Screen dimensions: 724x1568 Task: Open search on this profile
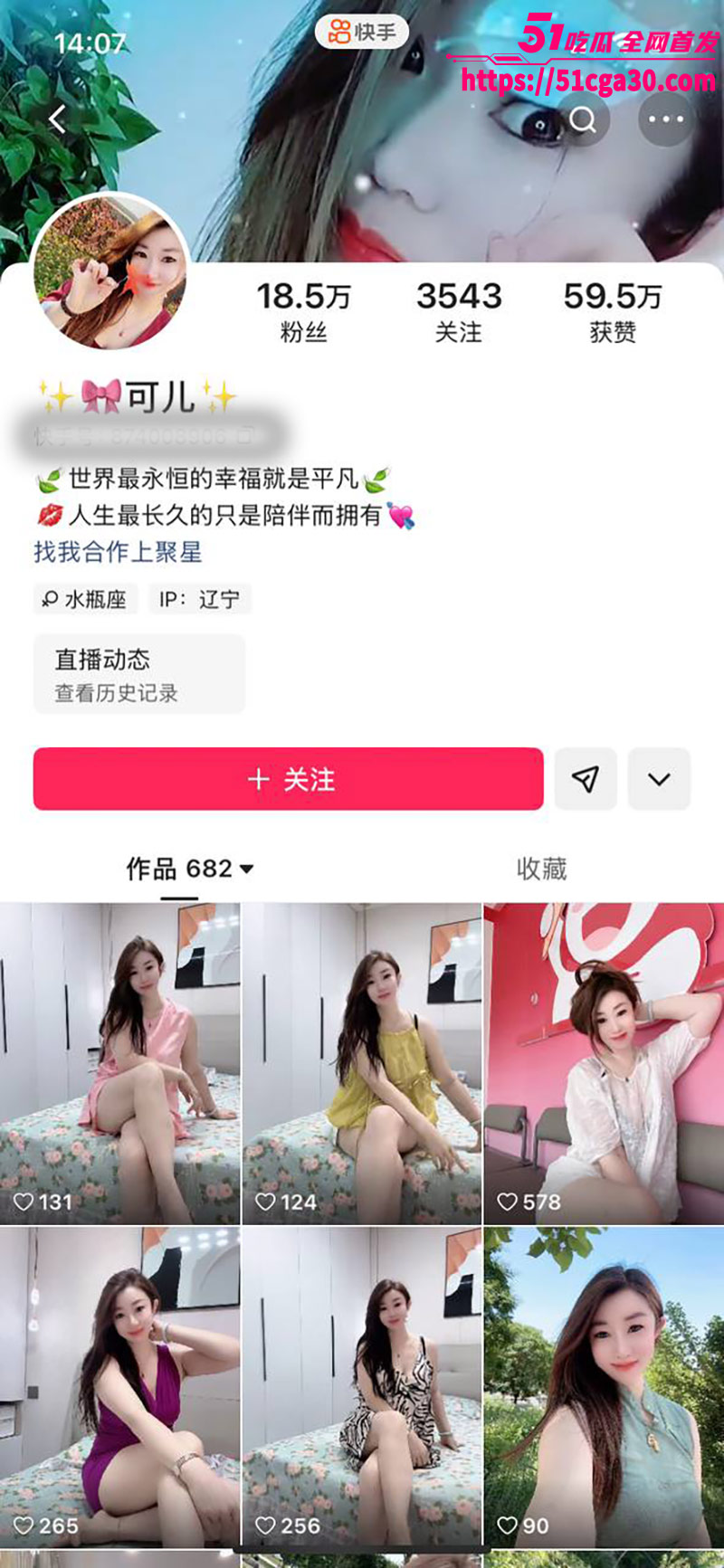[583, 119]
